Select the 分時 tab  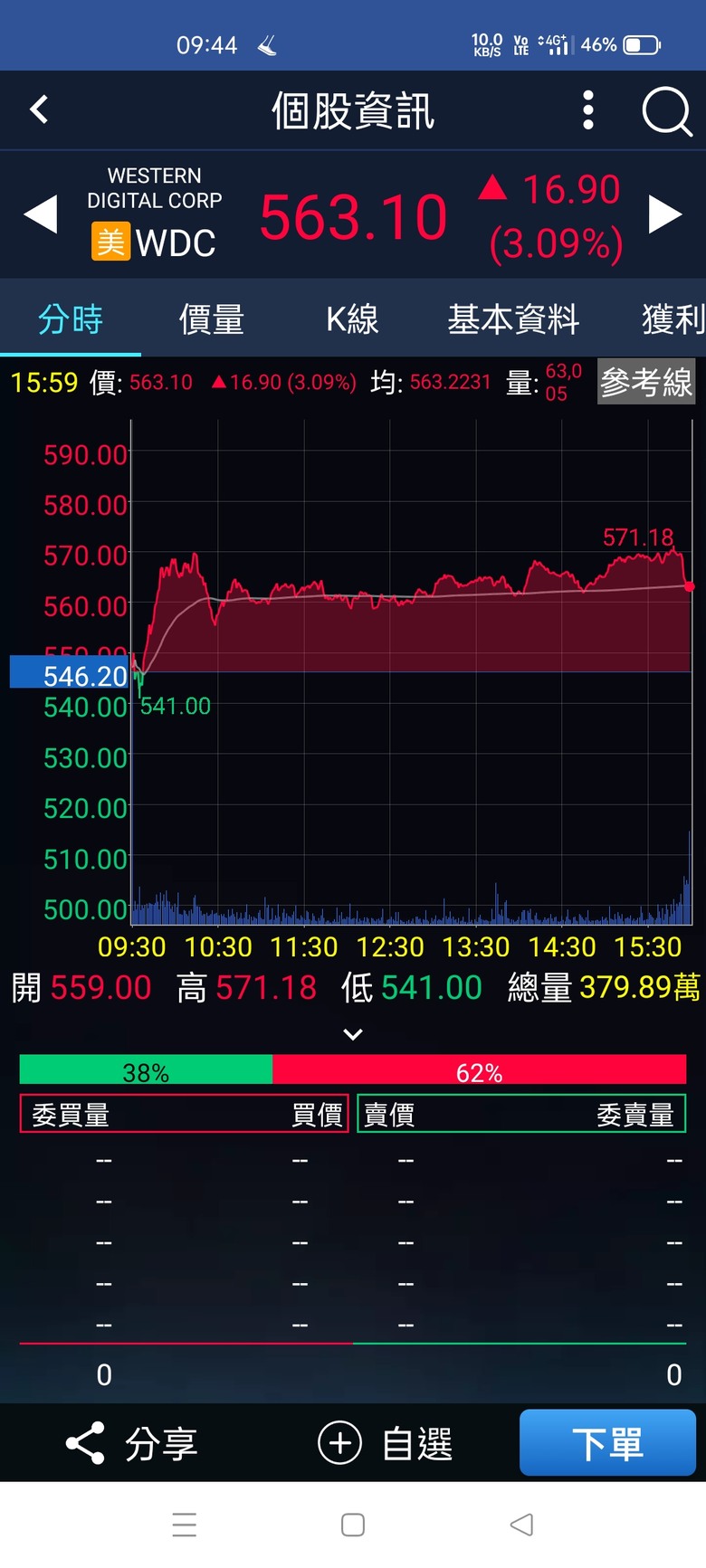click(x=71, y=319)
